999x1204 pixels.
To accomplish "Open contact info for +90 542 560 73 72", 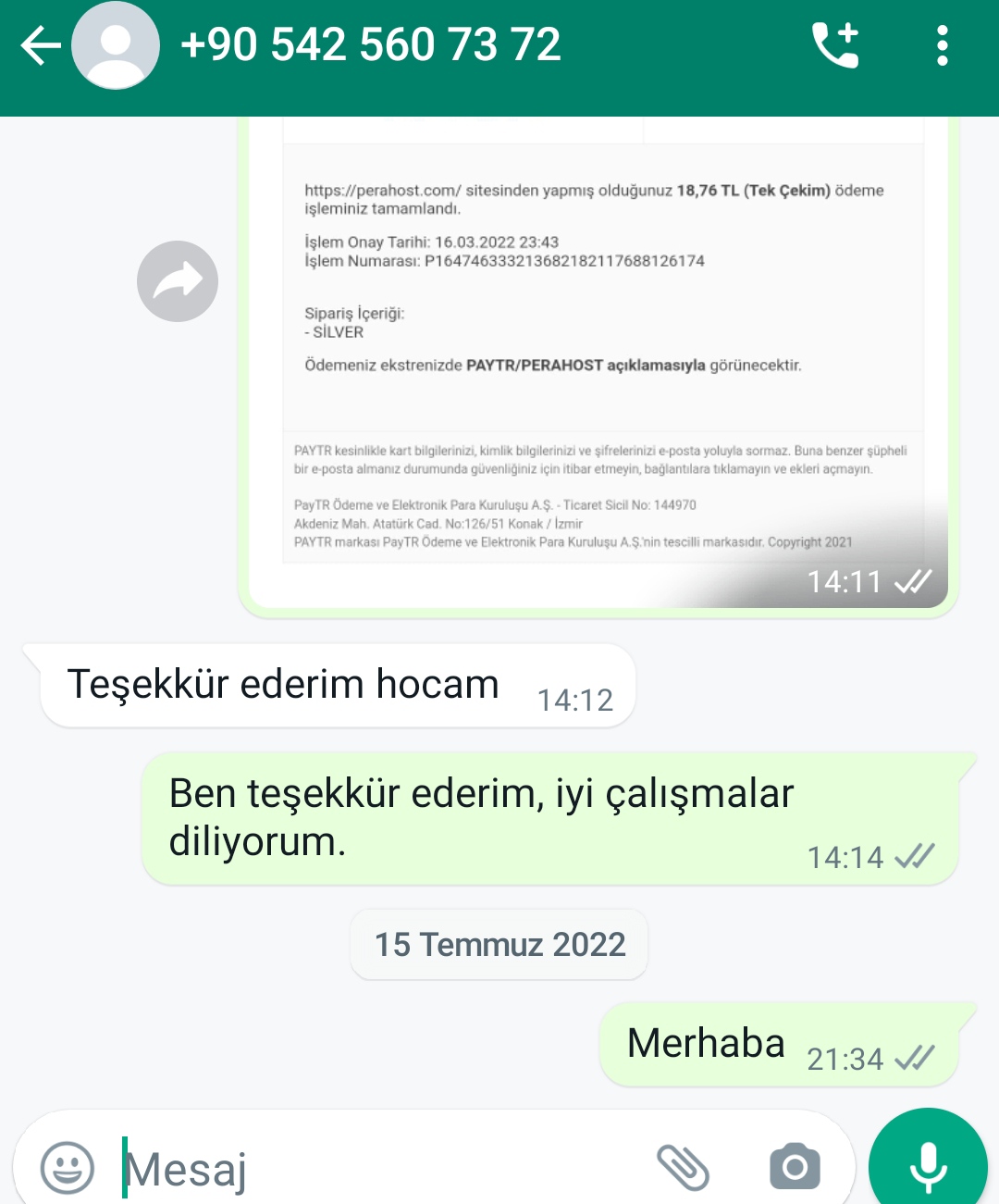I will (370, 45).
